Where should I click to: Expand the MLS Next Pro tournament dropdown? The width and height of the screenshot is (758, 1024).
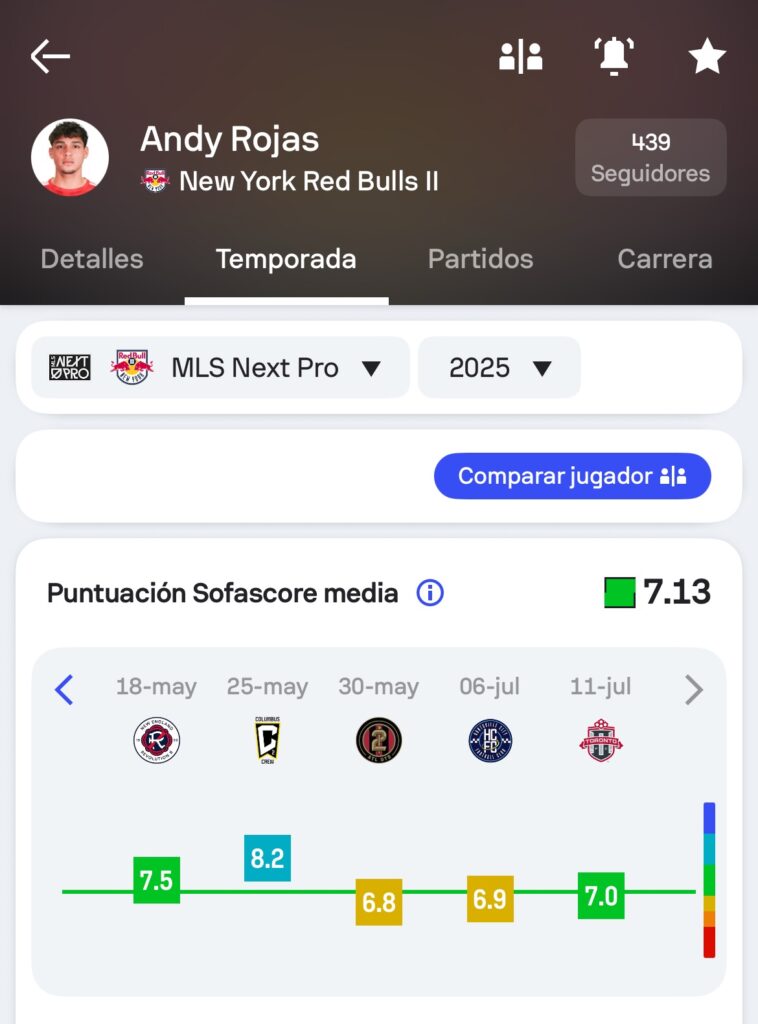220,368
